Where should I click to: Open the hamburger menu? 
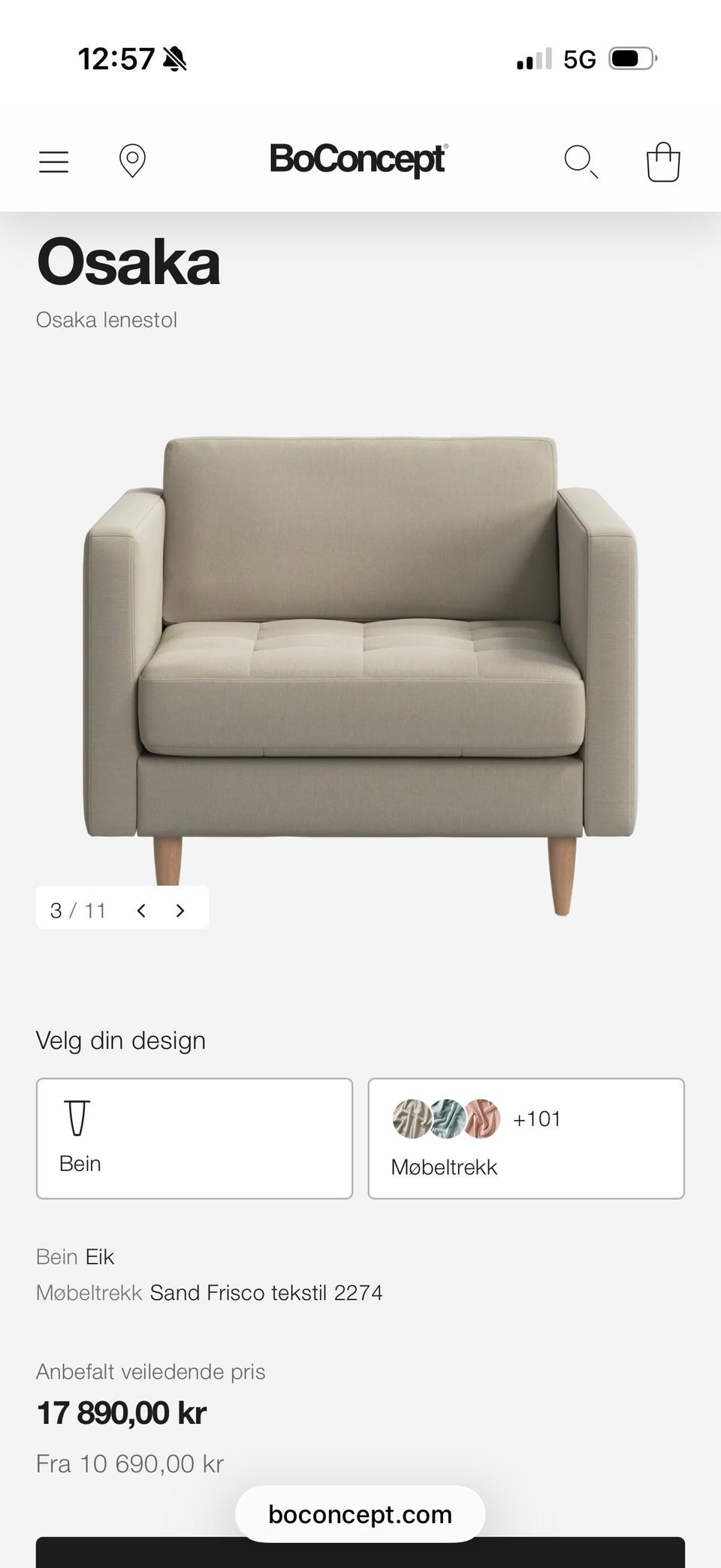[x=53, y=162]
